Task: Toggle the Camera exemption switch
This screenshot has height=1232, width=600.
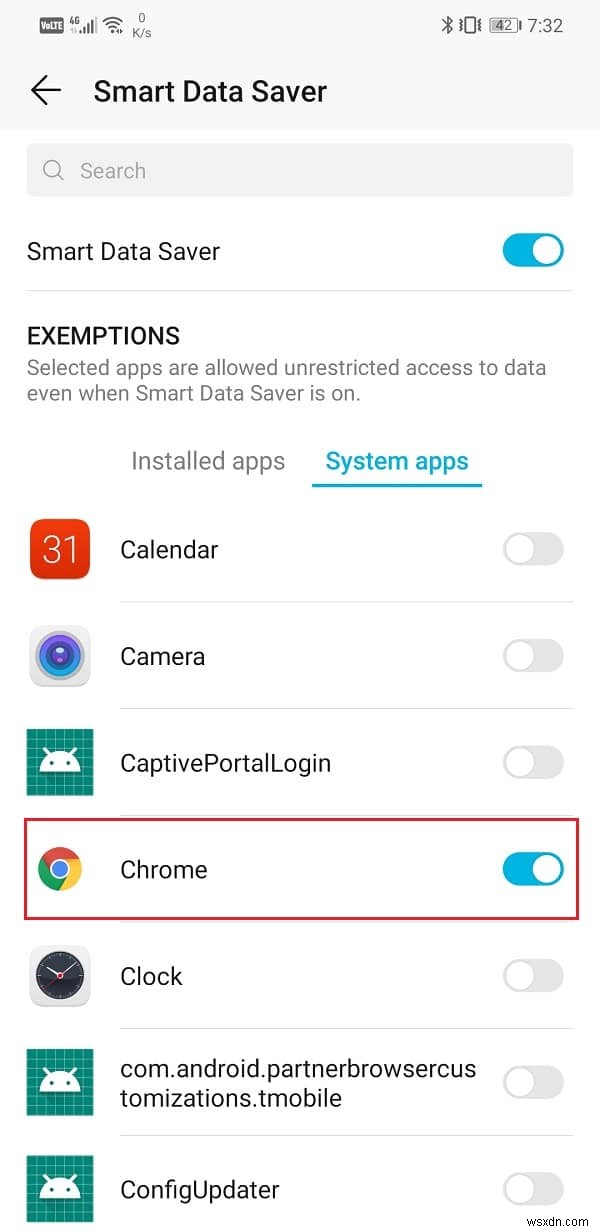Action: 532,656
